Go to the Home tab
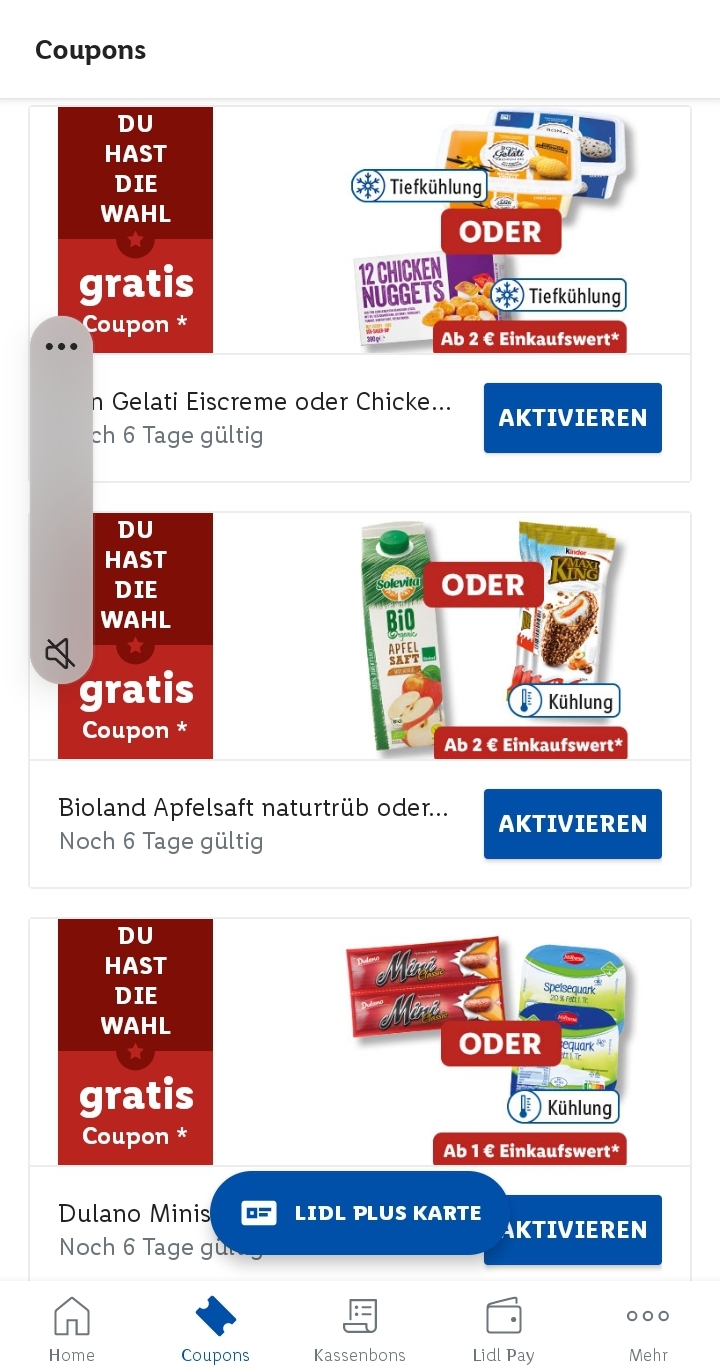The width and height of the screenshot is (720, 1368). 72,1329
